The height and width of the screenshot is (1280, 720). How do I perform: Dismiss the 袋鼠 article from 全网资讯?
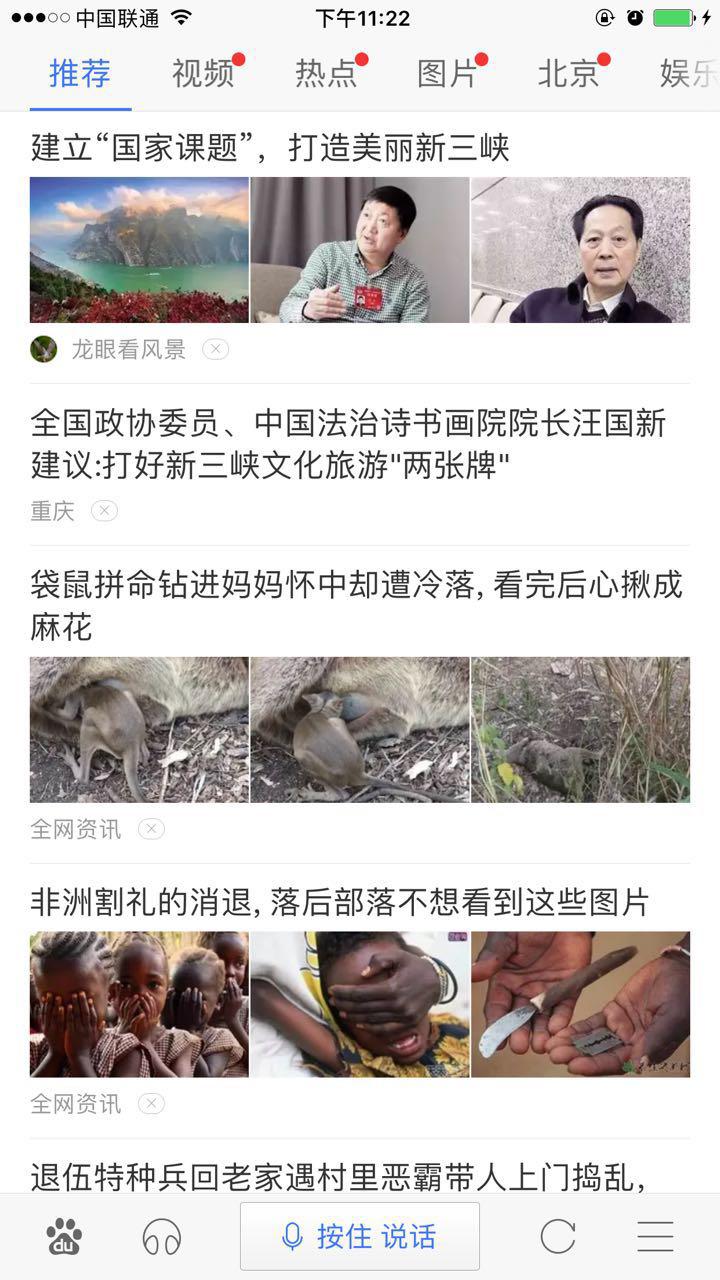click(151, 829)
